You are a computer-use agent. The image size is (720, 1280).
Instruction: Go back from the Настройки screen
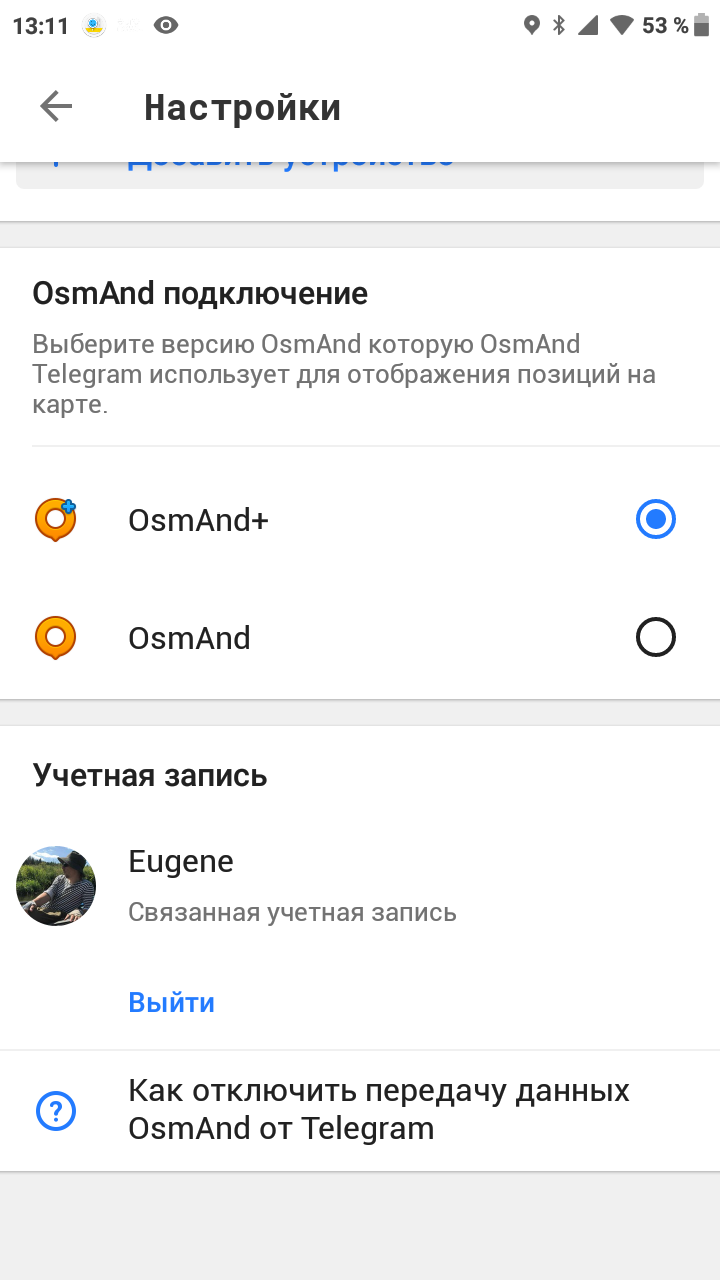56,107
